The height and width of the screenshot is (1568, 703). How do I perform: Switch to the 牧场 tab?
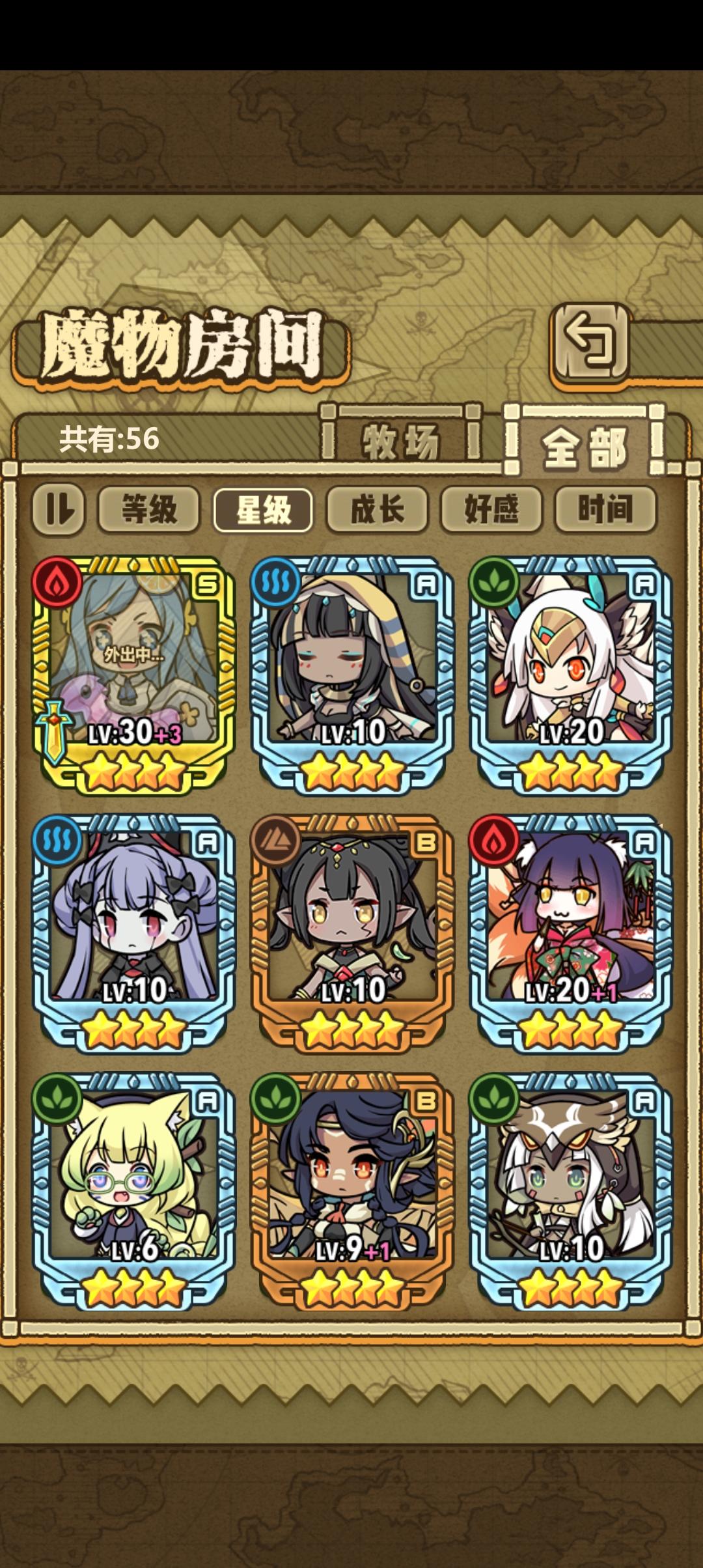(401, 440)
